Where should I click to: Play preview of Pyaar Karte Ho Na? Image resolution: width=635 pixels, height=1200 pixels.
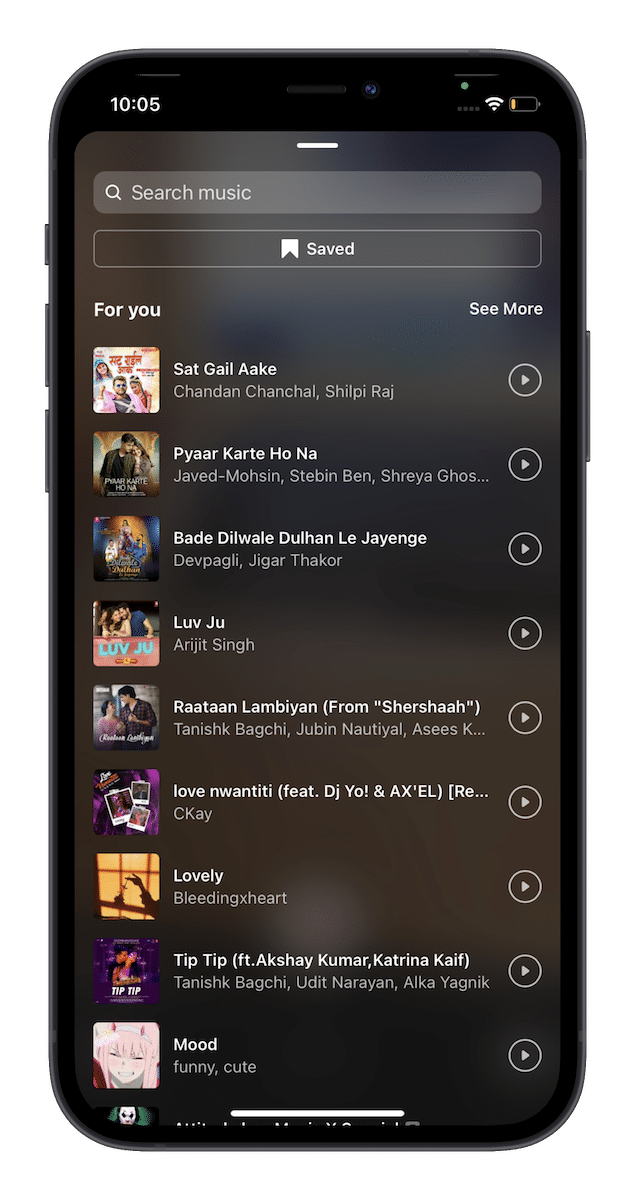pyautogui.click(x=525, y=464)
